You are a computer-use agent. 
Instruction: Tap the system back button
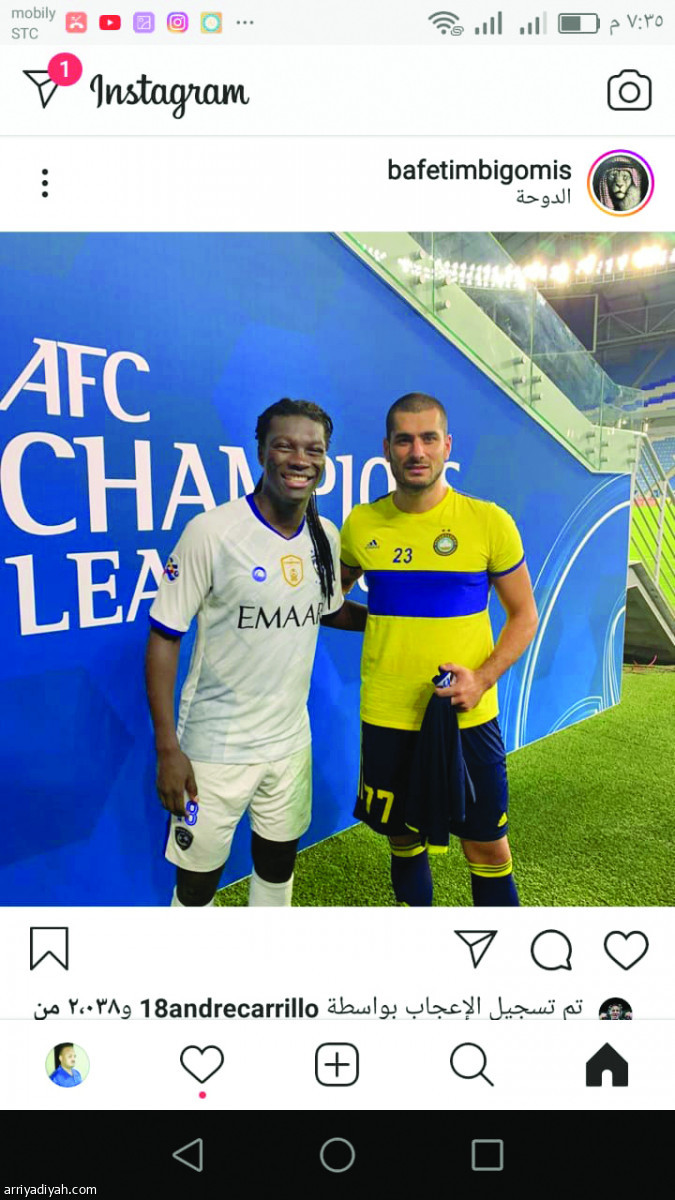187,1155
